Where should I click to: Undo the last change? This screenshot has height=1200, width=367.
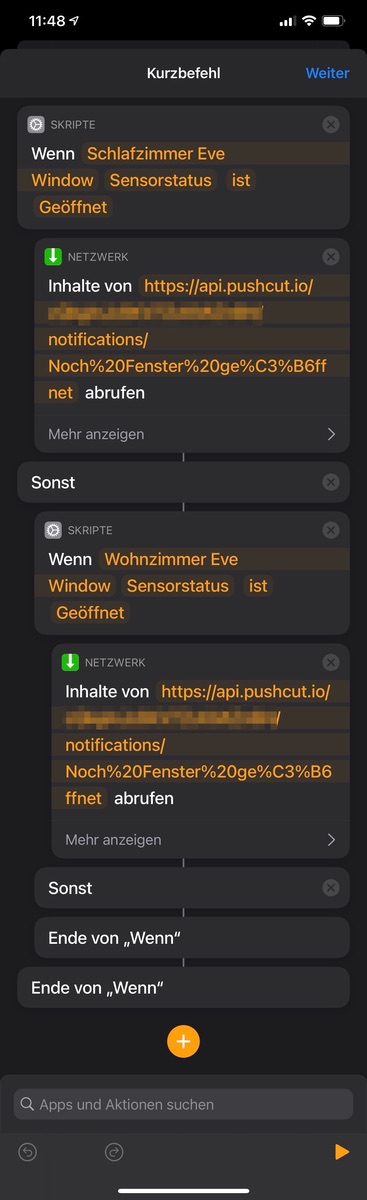point(27,1152)
